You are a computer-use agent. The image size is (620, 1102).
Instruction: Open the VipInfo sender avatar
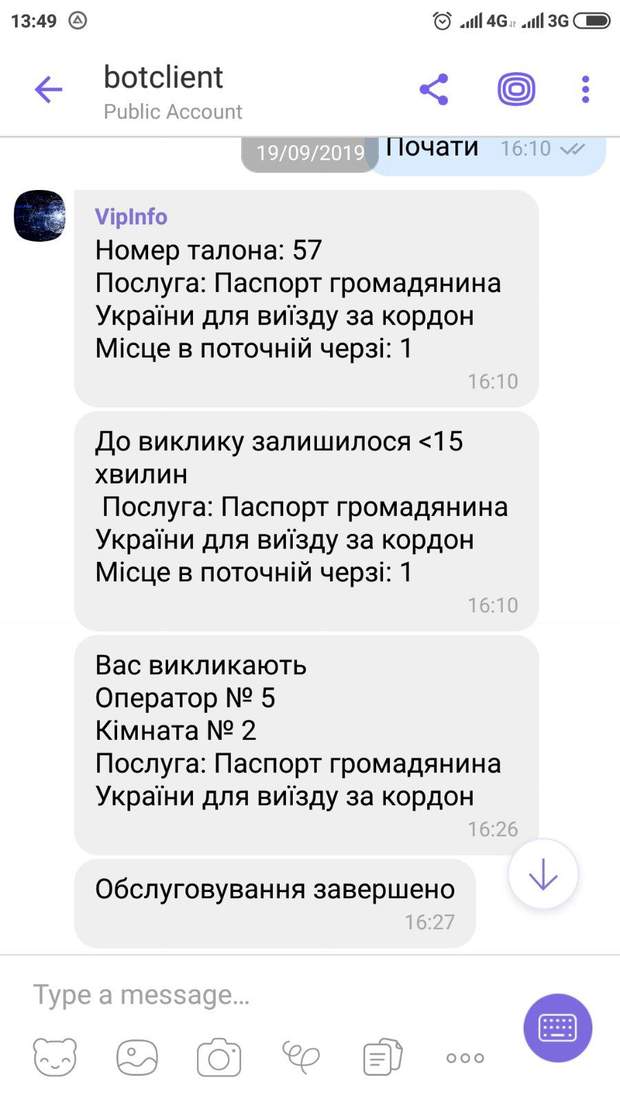39,215
